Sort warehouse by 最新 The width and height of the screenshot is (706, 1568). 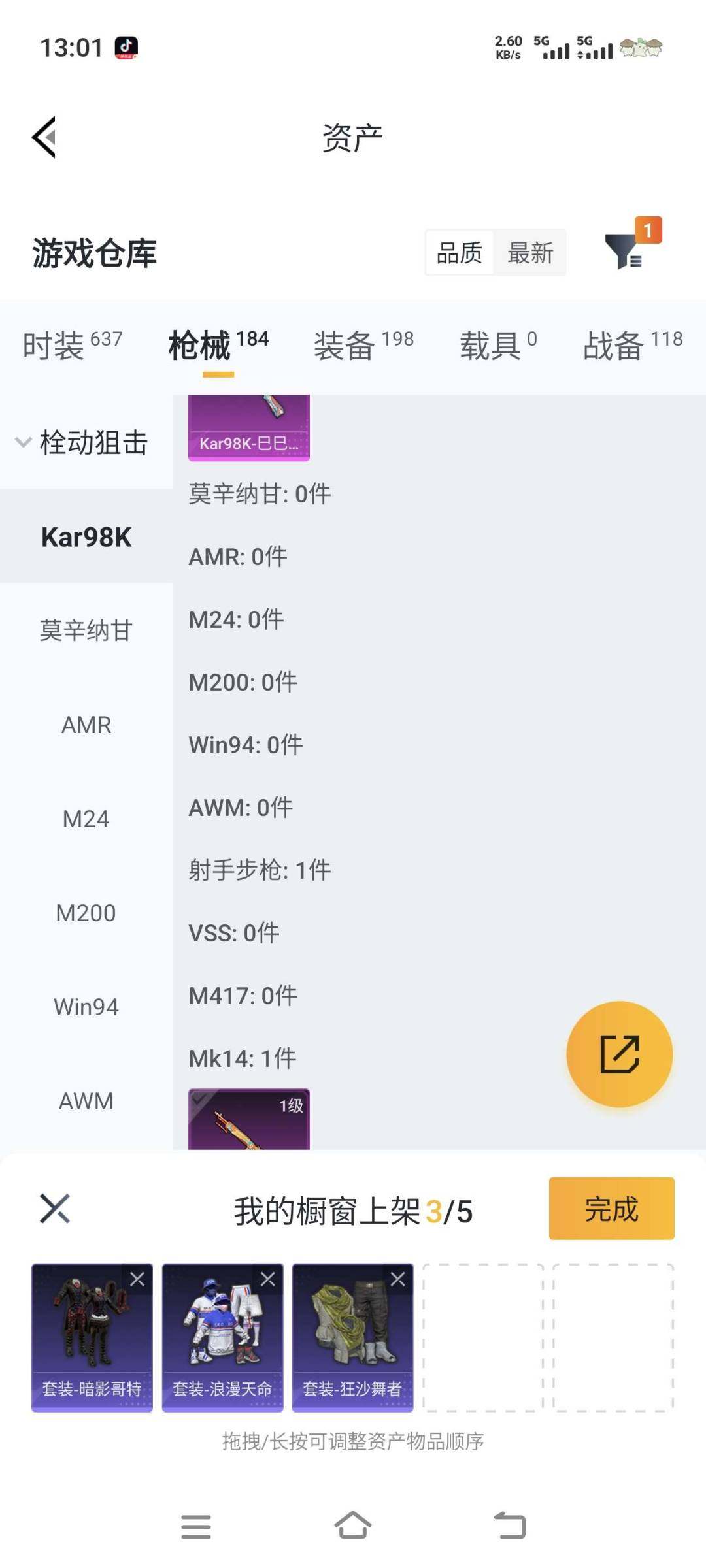click(530, 253)
